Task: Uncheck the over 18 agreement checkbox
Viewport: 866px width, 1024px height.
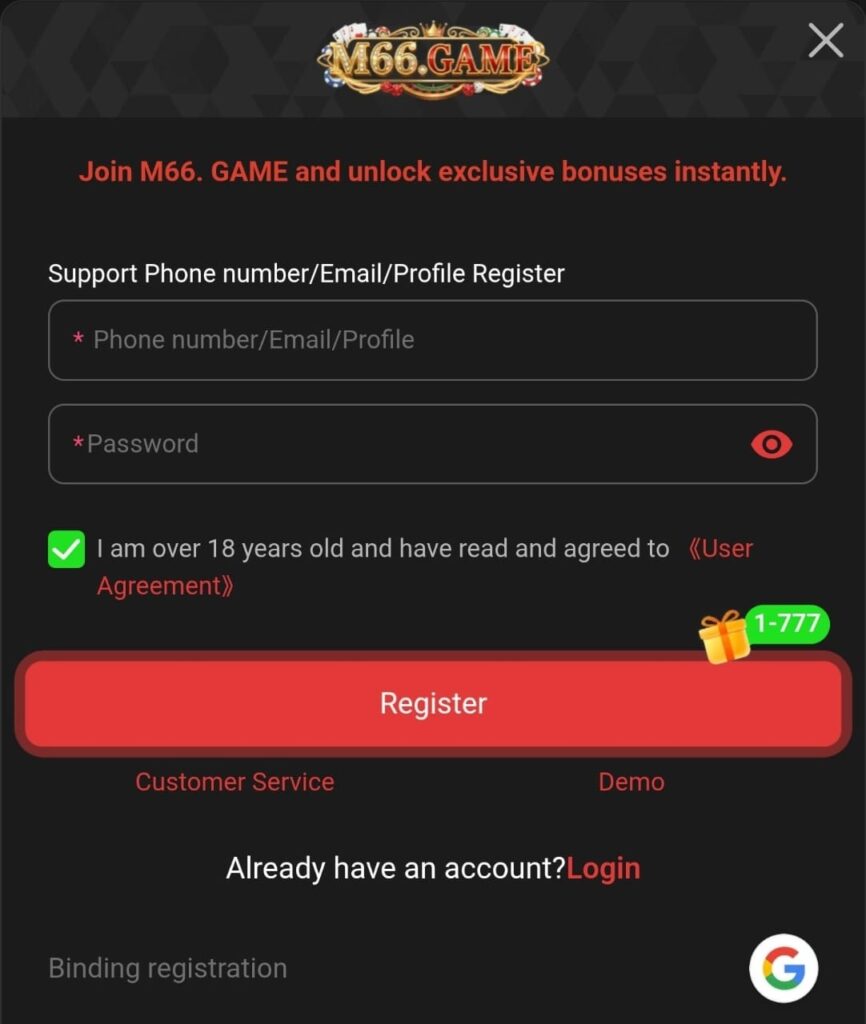Action: pos(67,550)
